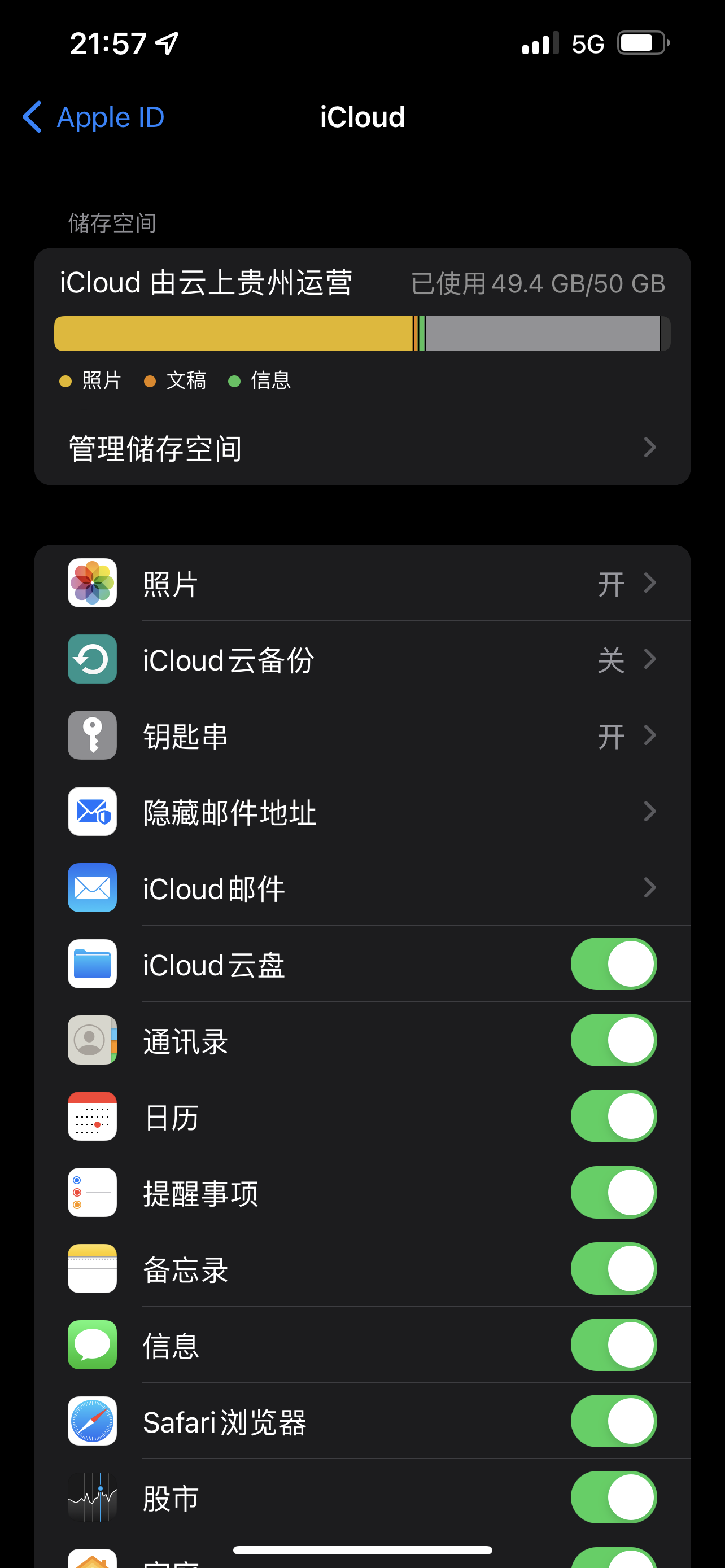The height and width of the screenshot is (1568, 725).
Task: Disable 通讯录 iCloud sync
Action: tap(613, 1040)
